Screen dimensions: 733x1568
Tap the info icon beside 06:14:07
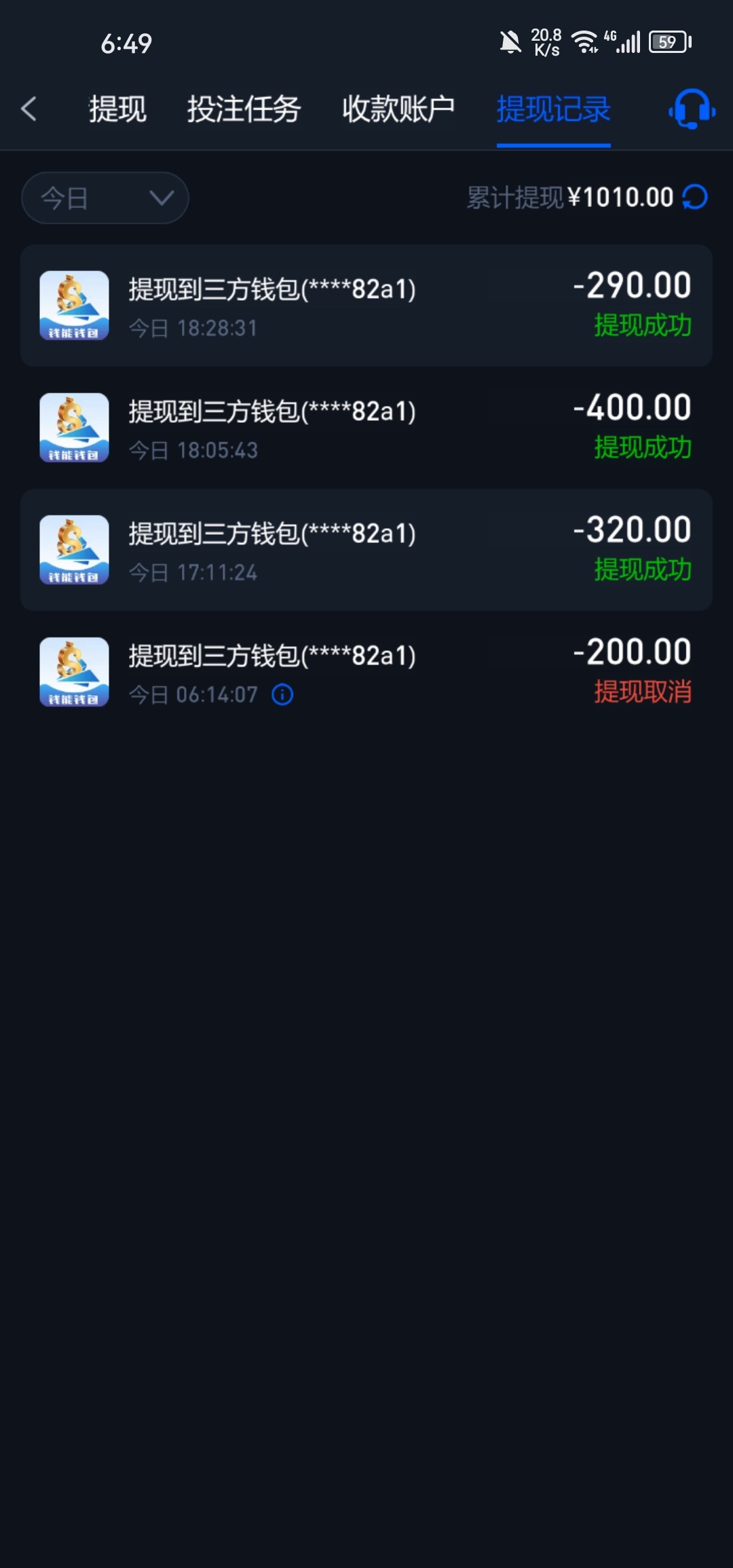tap(282, 694)
